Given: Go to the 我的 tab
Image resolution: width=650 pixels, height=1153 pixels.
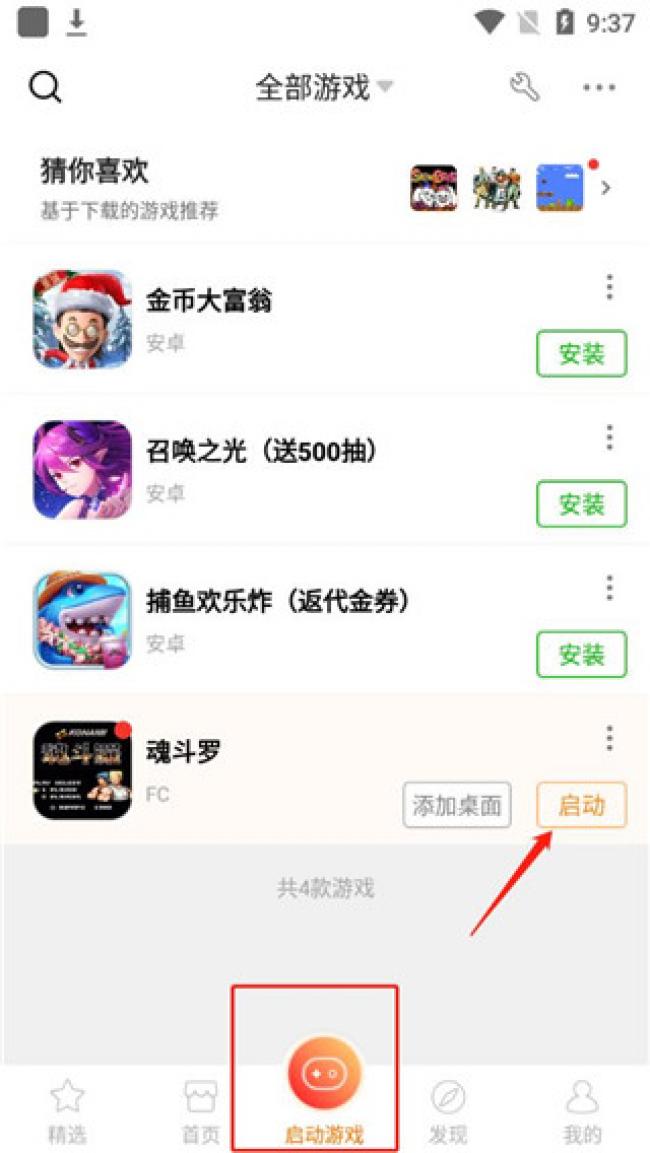Looking at the screenshot, I should pyautogui.click(x=582, y=1111).
